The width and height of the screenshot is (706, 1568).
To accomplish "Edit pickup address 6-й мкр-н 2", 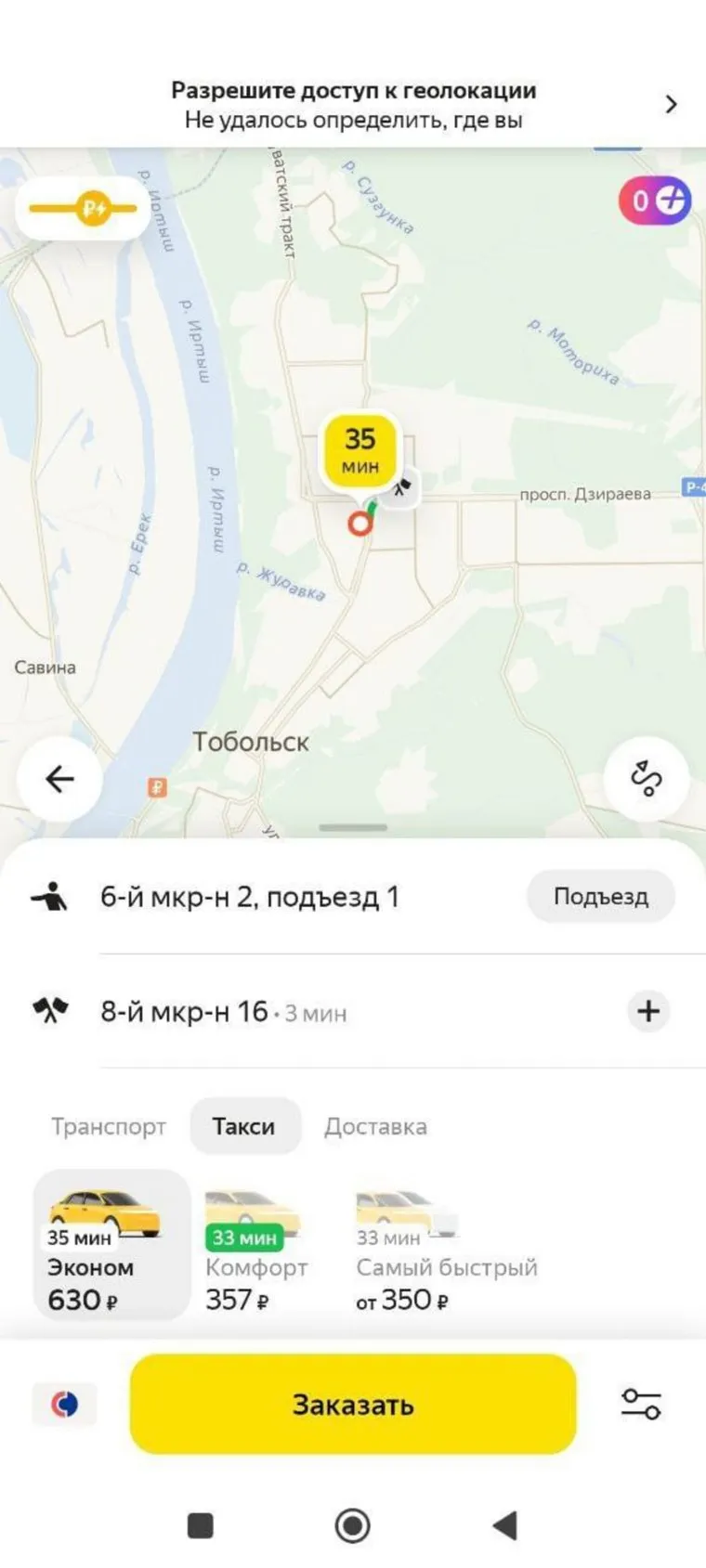I will click(249, 897).
